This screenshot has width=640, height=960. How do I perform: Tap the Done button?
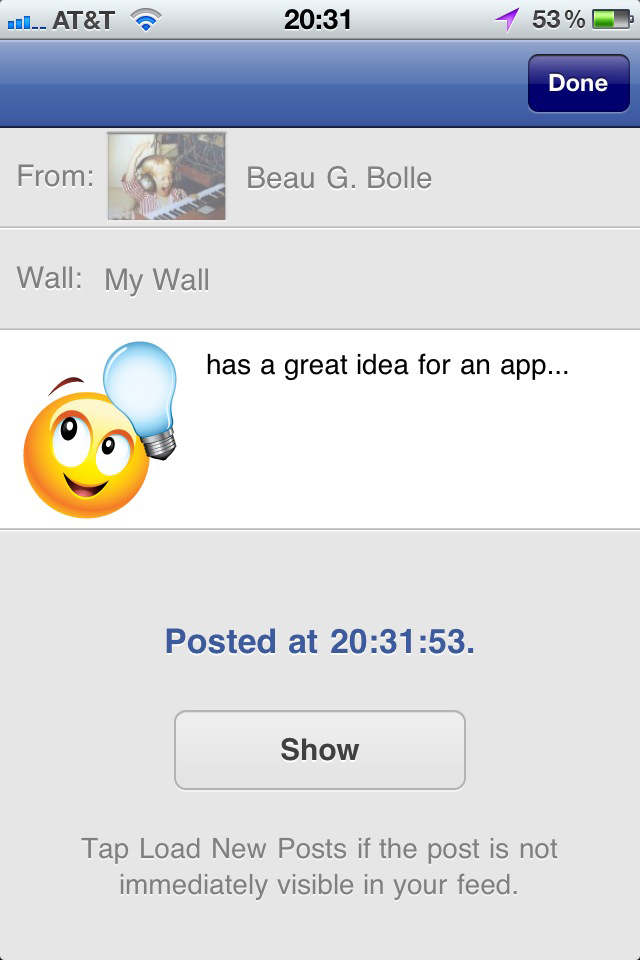point(578,83)
